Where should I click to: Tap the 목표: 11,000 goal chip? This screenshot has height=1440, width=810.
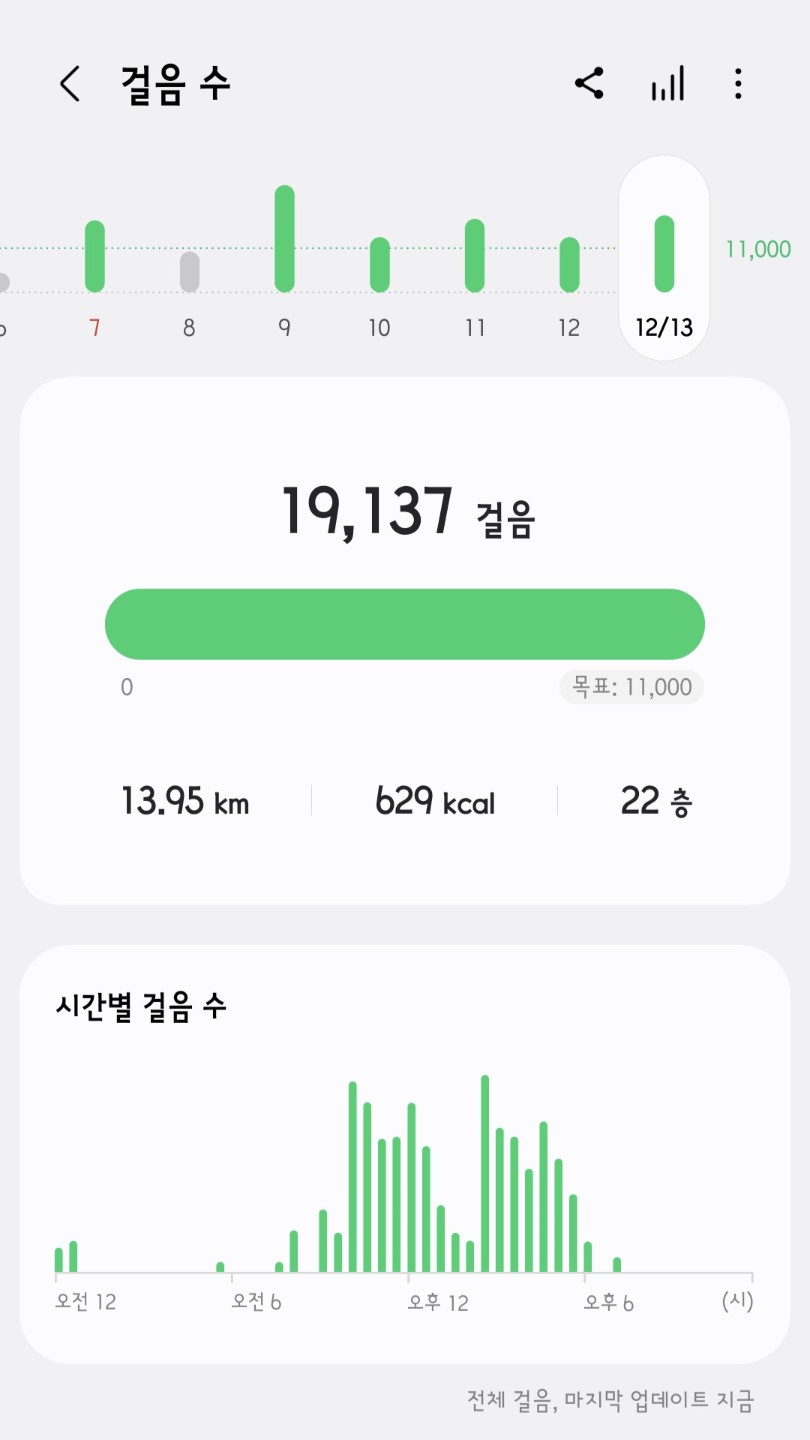click(631, 687)
